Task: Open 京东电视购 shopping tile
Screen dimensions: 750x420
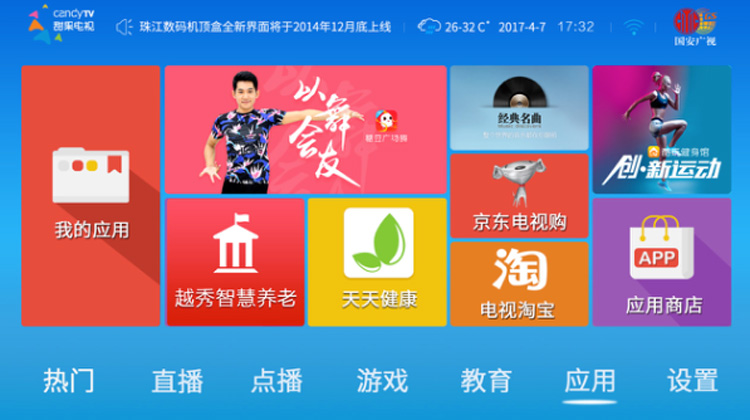Action: pyautogui.click(x=519, y=196)
